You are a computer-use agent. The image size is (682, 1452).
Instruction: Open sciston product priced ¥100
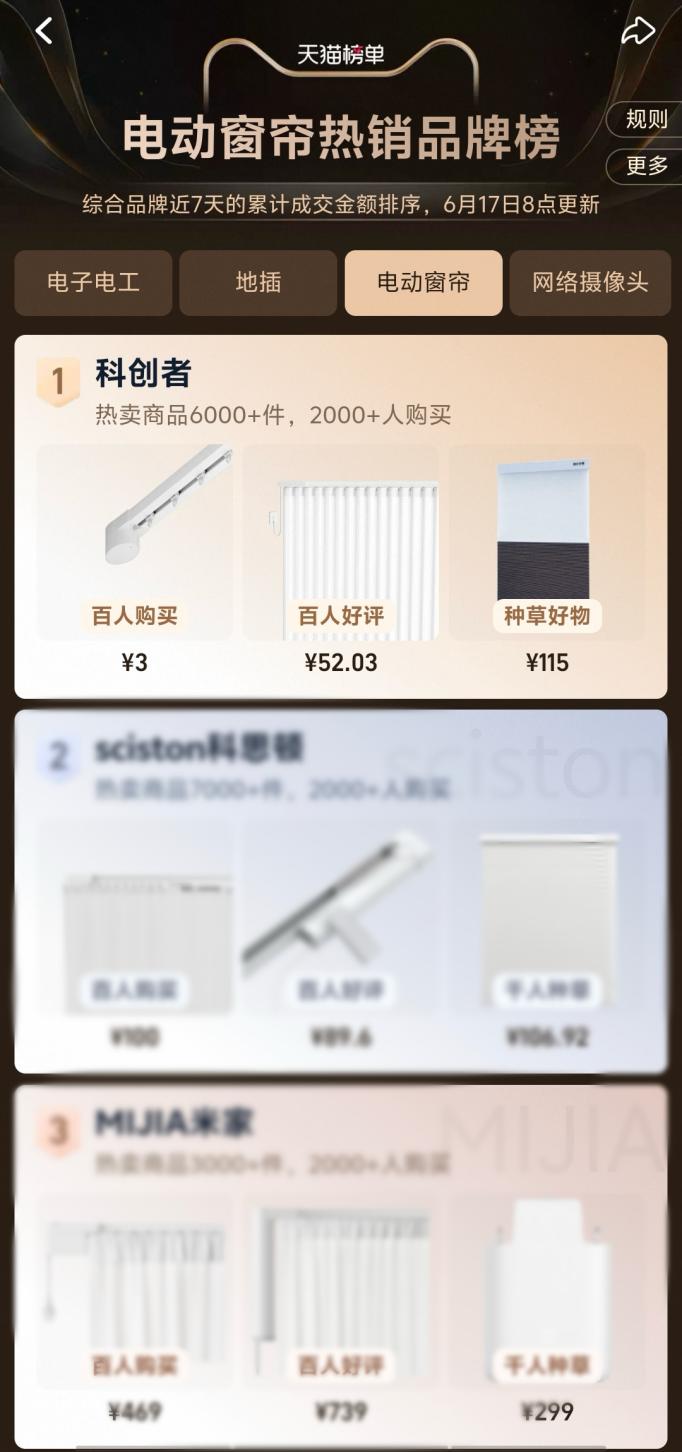[x=134, y=918]
